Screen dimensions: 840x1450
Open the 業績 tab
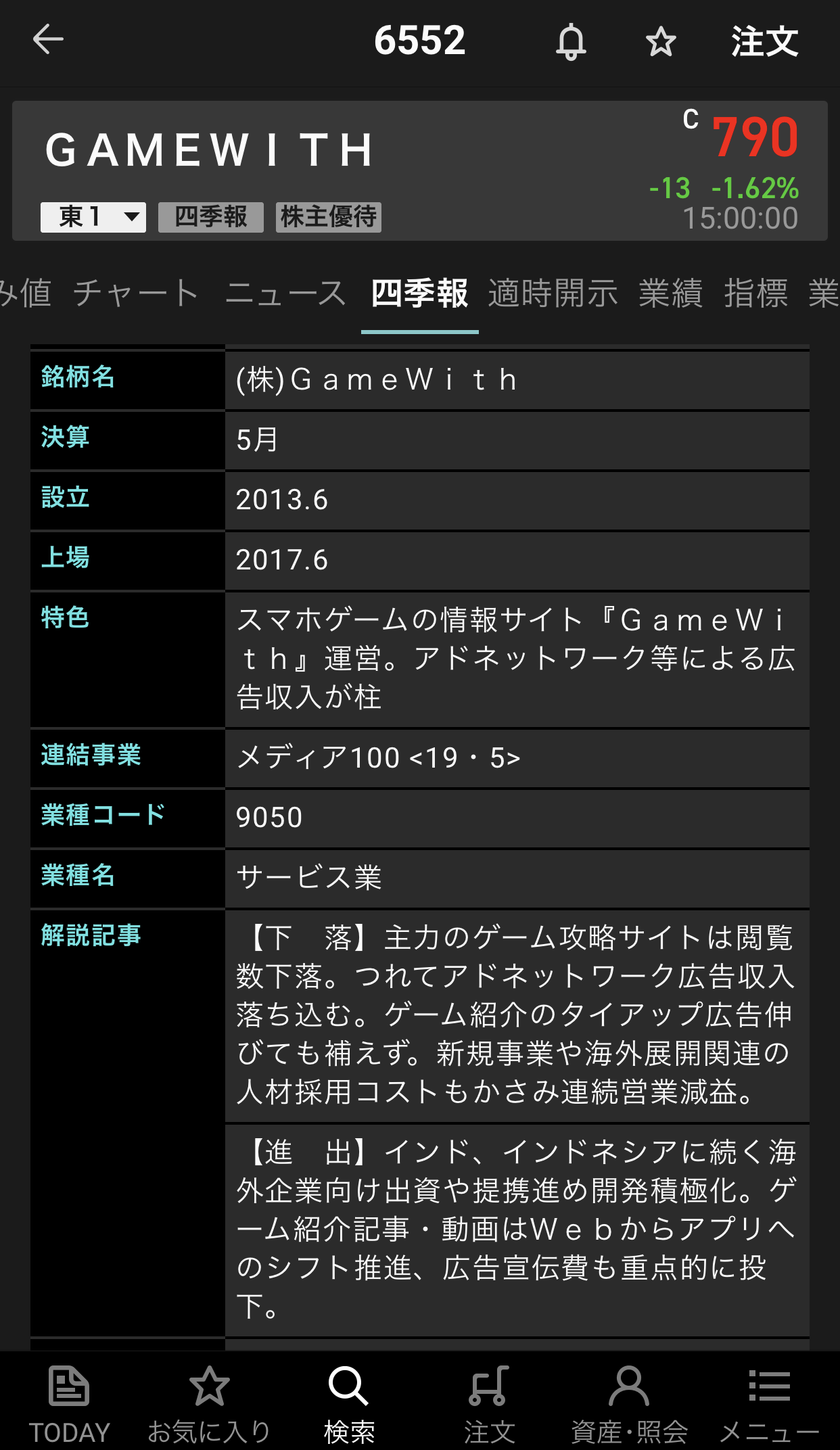click(670, 294)
